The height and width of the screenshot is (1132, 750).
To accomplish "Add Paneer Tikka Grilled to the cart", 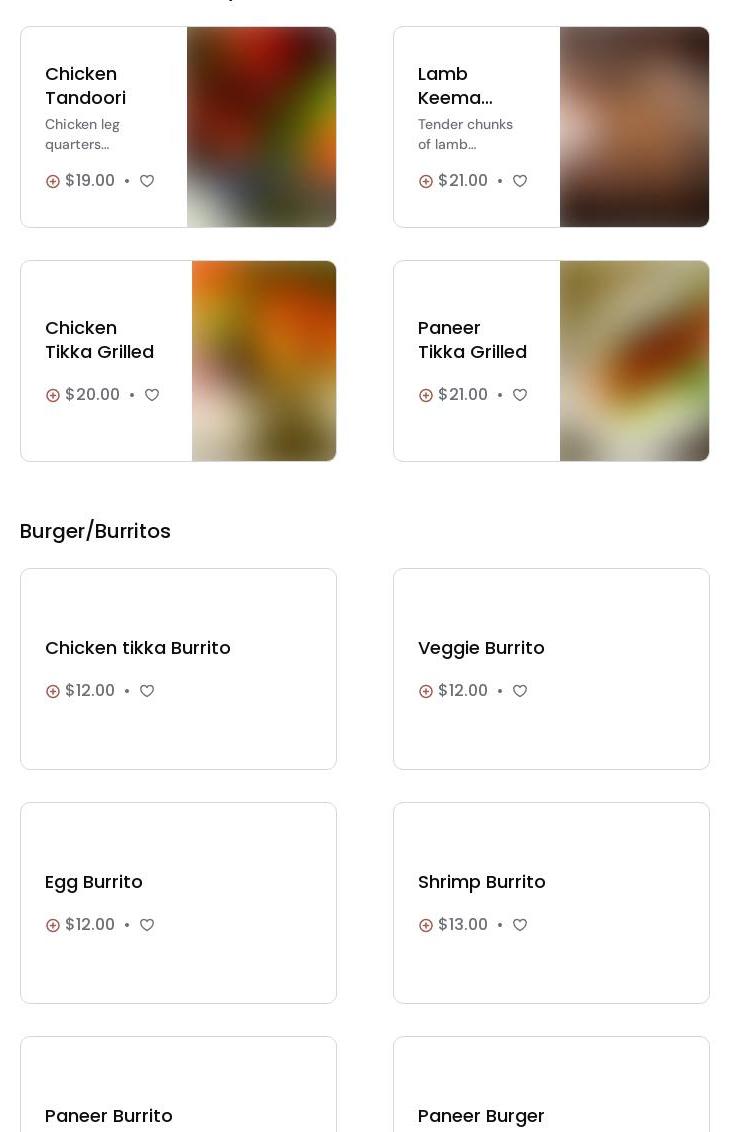I will [x=426, y=395].
